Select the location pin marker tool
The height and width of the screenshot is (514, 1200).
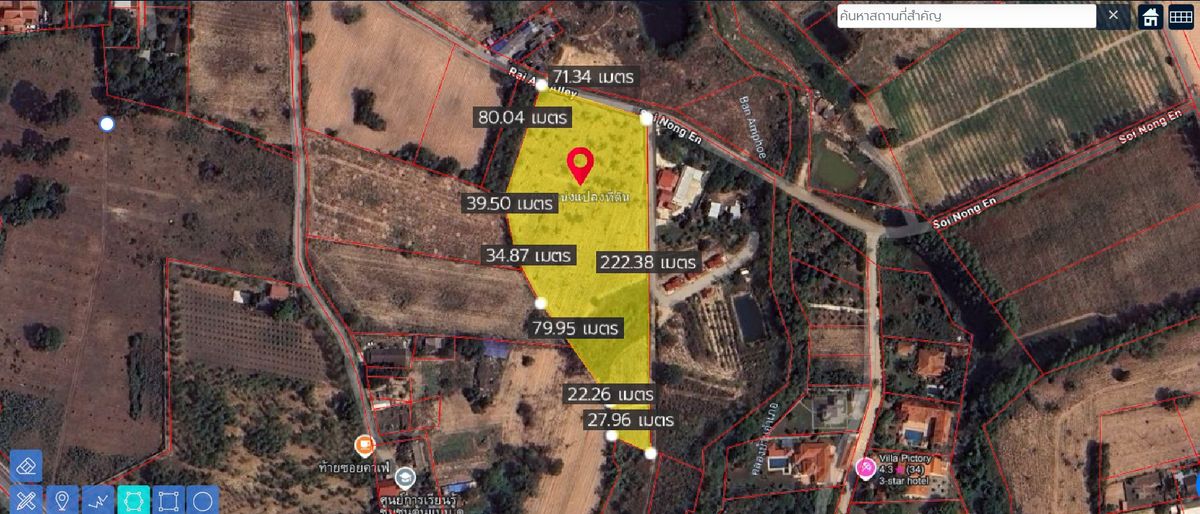(x=62, y=500)
